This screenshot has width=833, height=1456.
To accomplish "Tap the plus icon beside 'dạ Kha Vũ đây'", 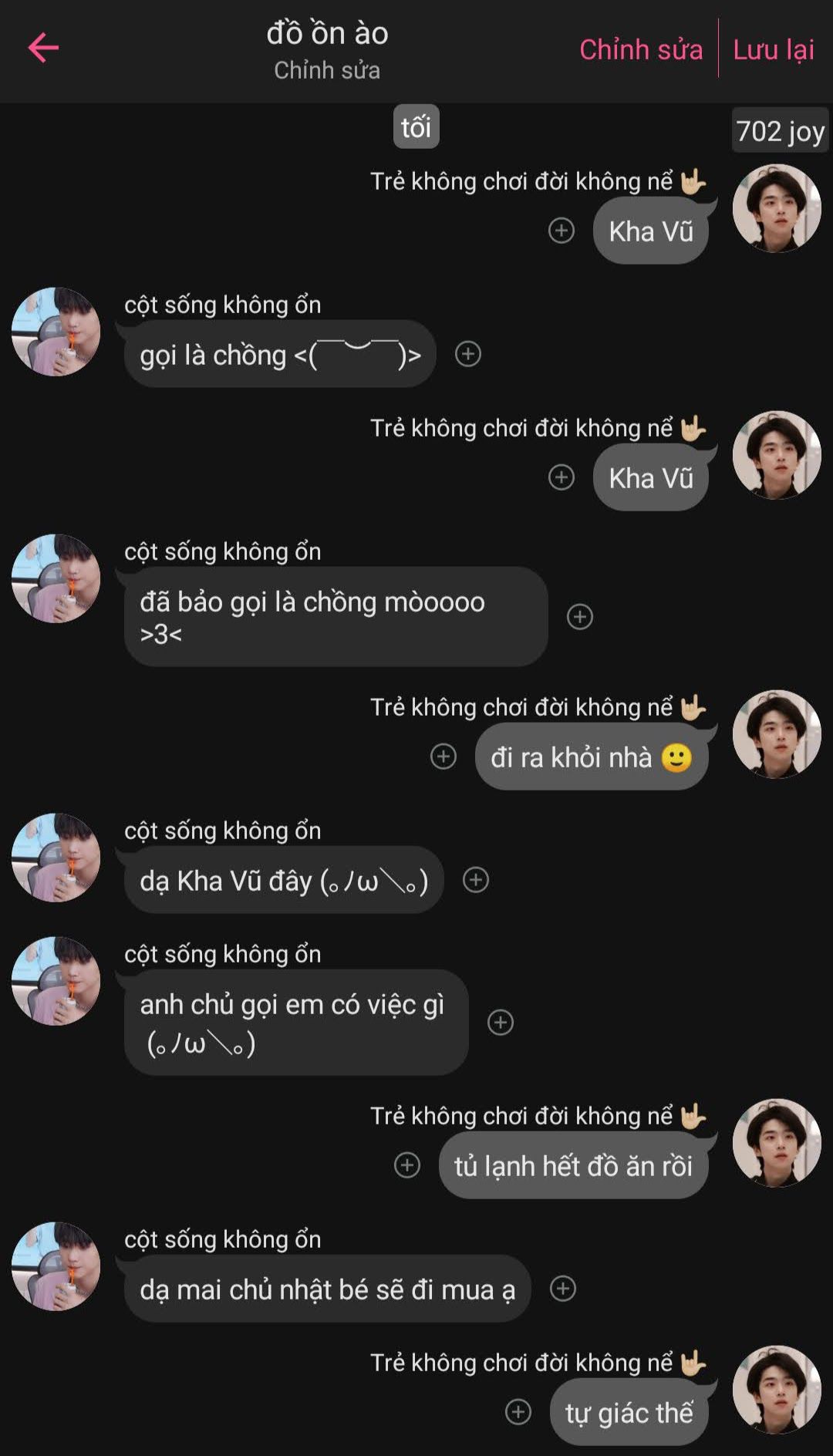I will coord(476,880).
